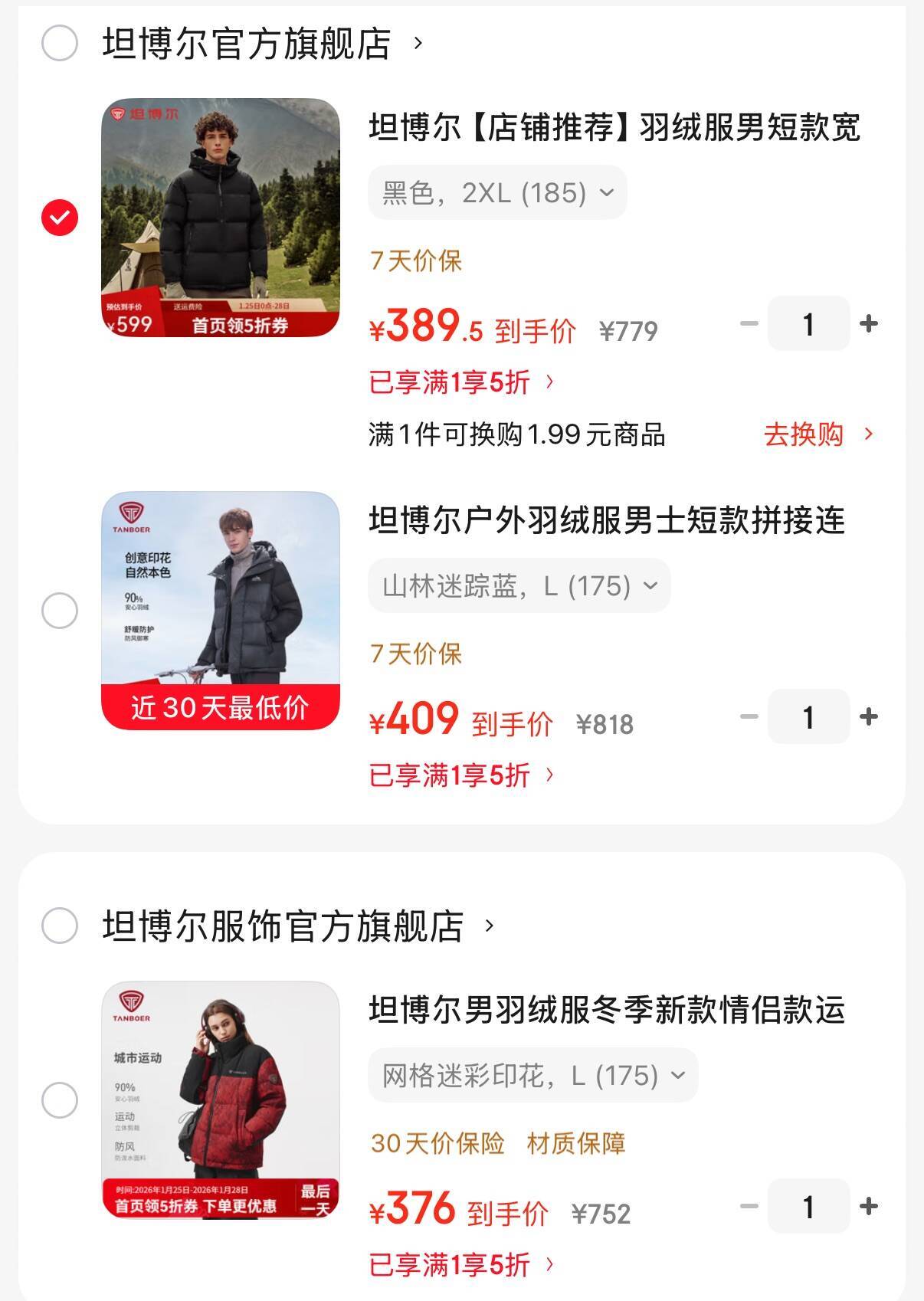
Task: Change the 网格迷彩印花, L (175) variant
Action: [x=532, y=1076]
